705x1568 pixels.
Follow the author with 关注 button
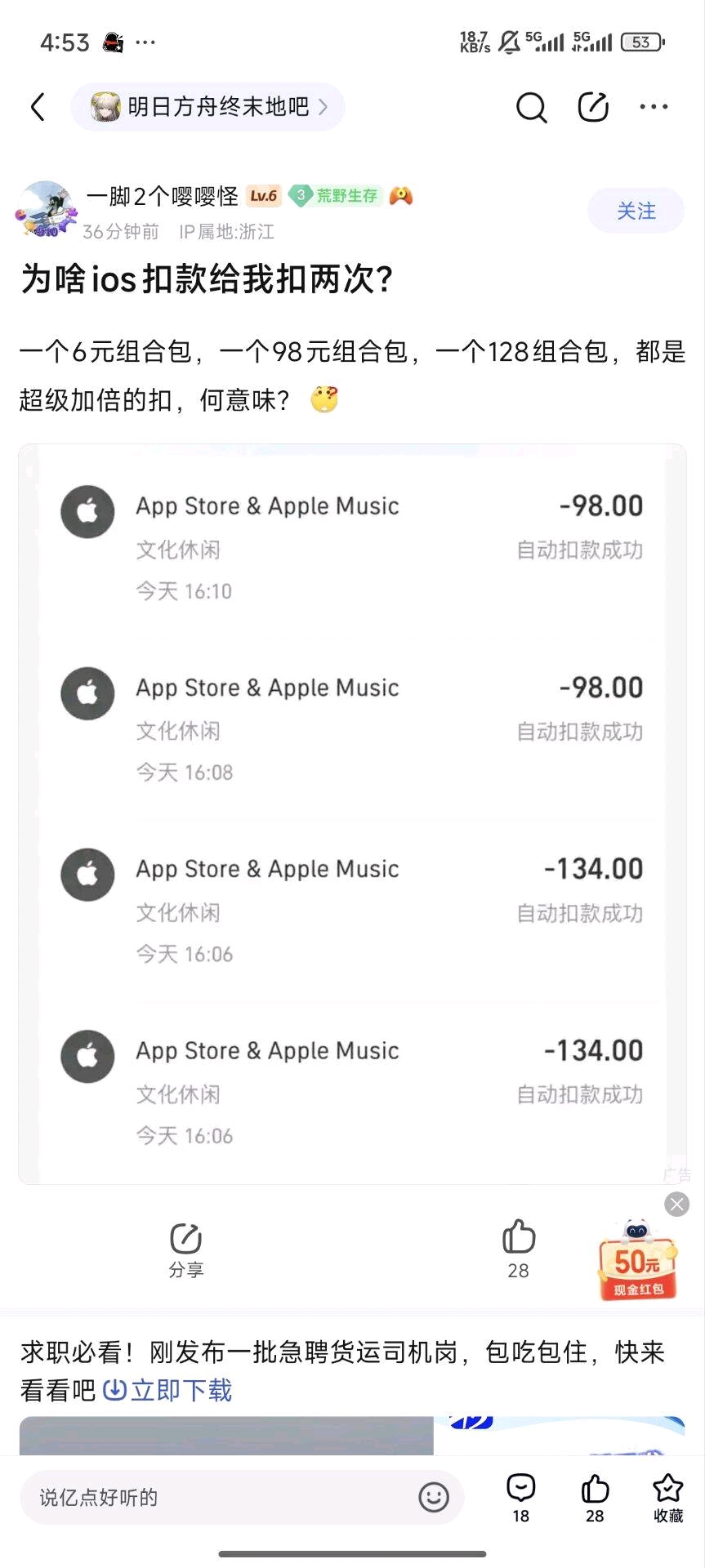[636, 211]
